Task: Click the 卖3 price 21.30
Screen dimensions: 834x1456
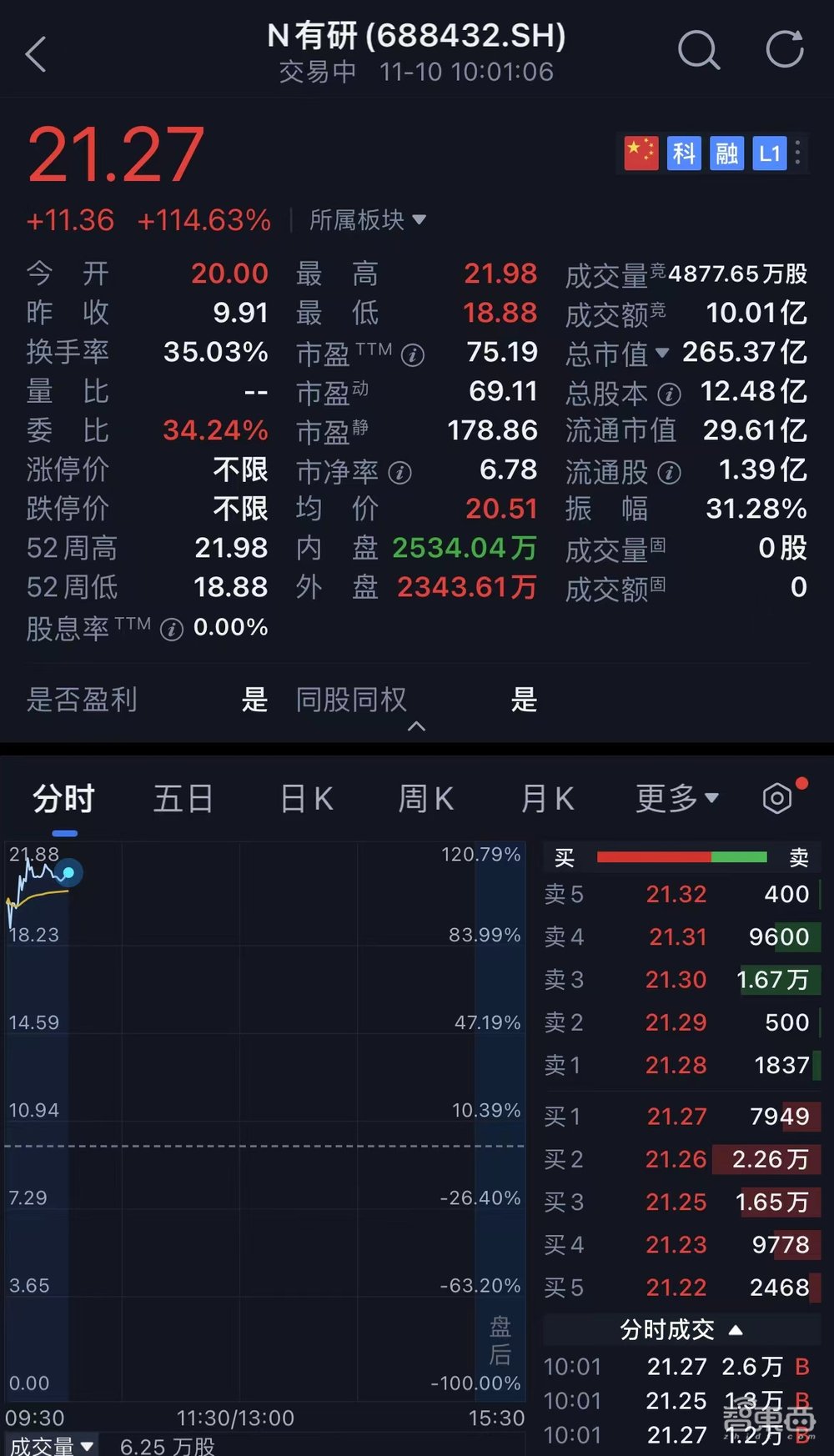Action: coord(676,980)
